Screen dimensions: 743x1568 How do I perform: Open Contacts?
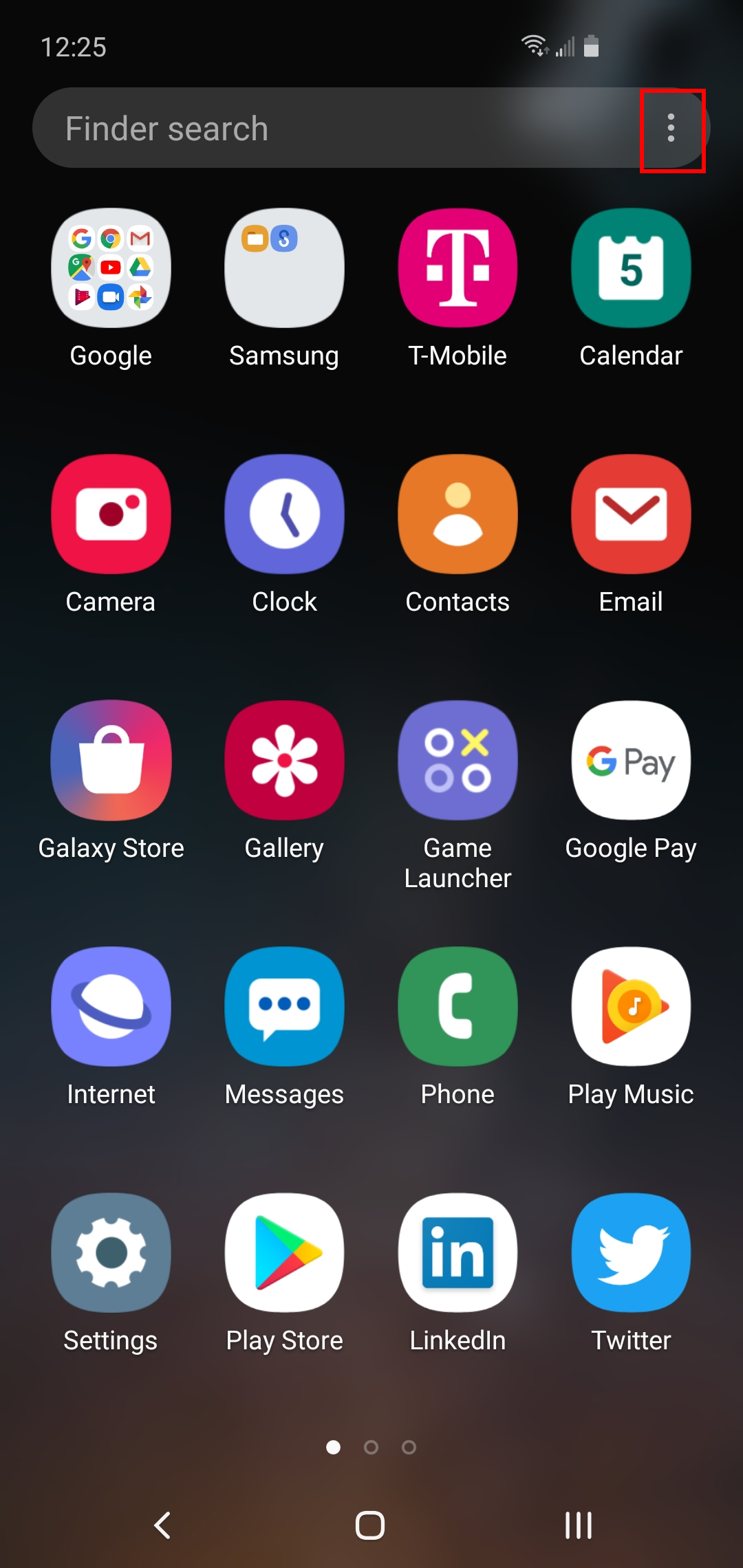(x=457, y=514)
